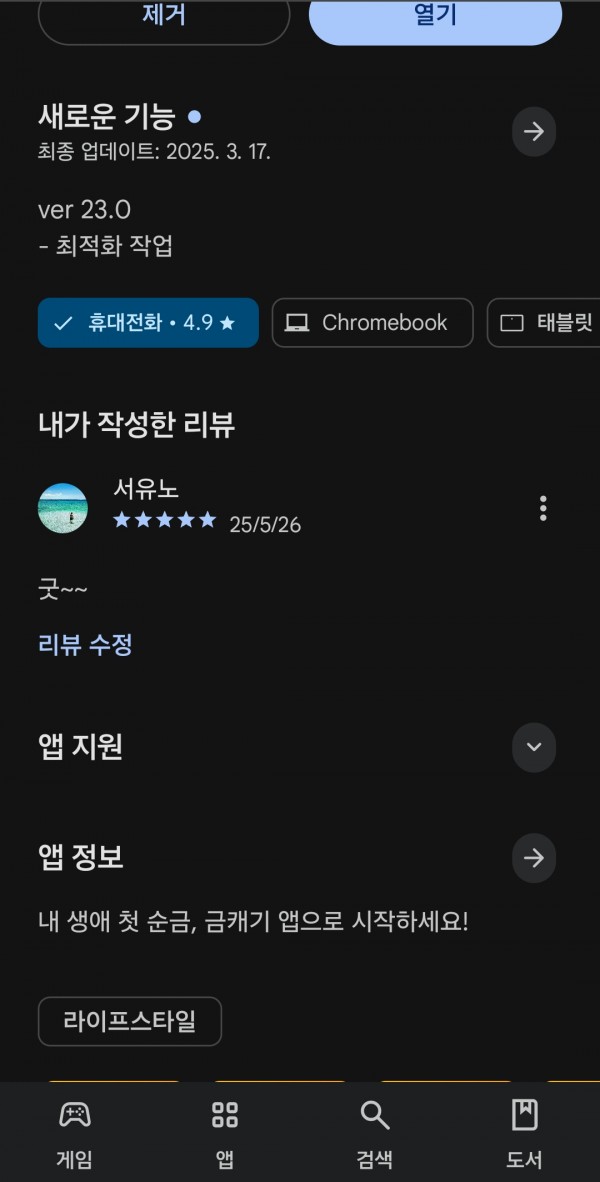Expand the 앱 지원 section
600x1182 pixels.
point(534,747)
